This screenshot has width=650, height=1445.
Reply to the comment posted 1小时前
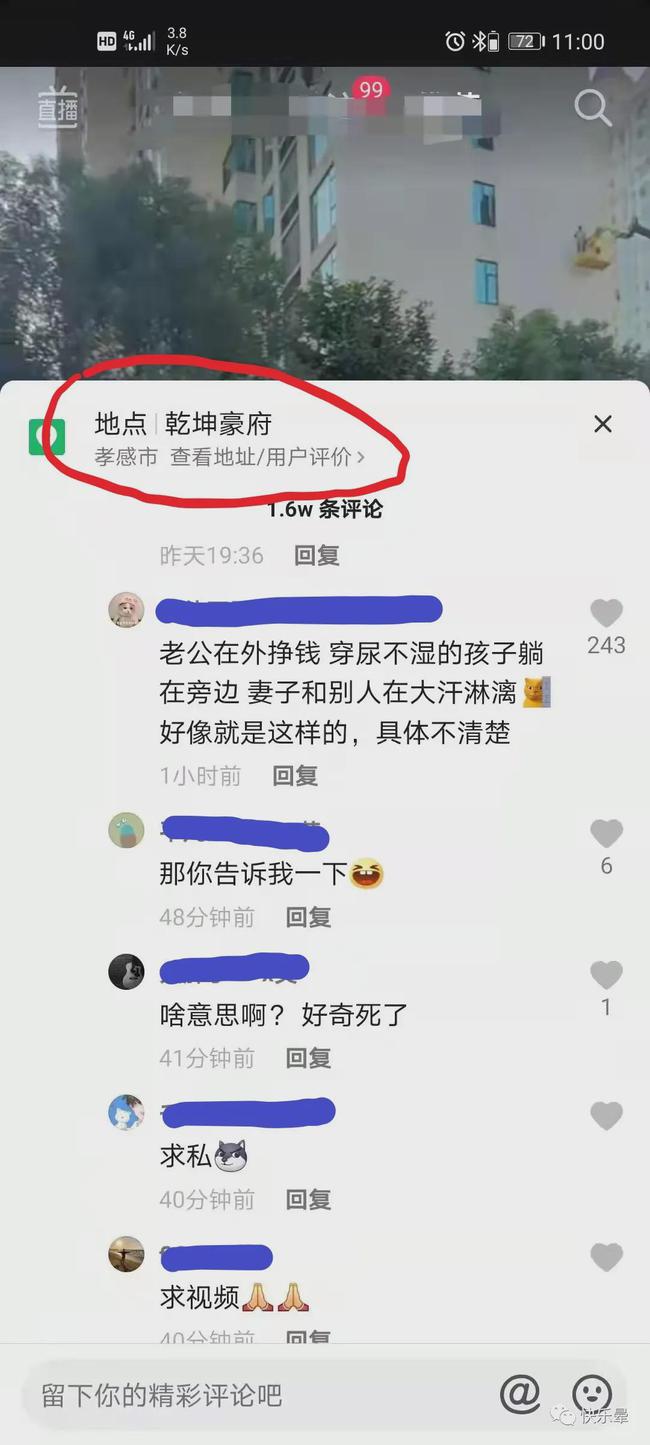295,776
